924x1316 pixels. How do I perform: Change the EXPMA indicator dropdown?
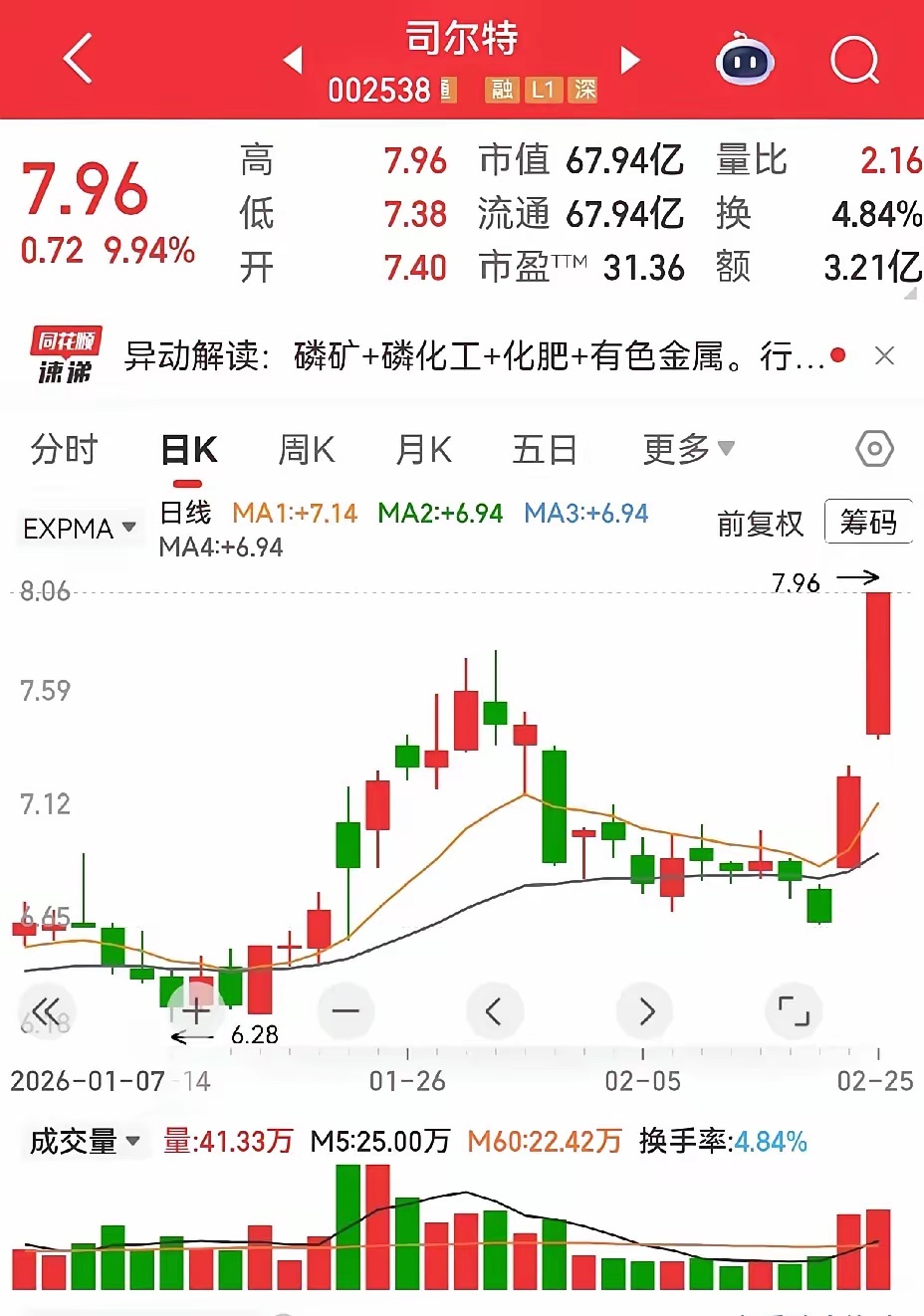(80, 528)
